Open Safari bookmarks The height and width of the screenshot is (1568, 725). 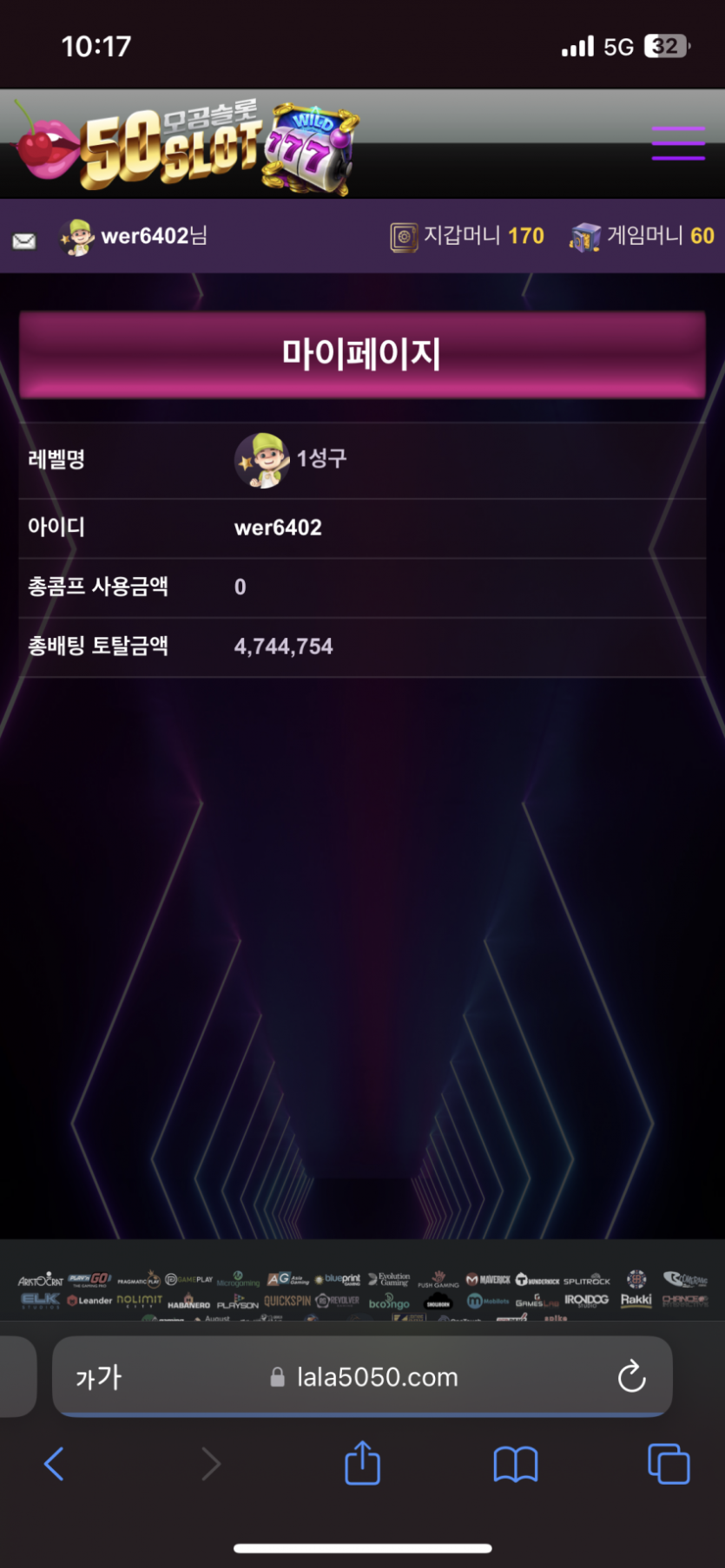click(x=515, y=1464)
